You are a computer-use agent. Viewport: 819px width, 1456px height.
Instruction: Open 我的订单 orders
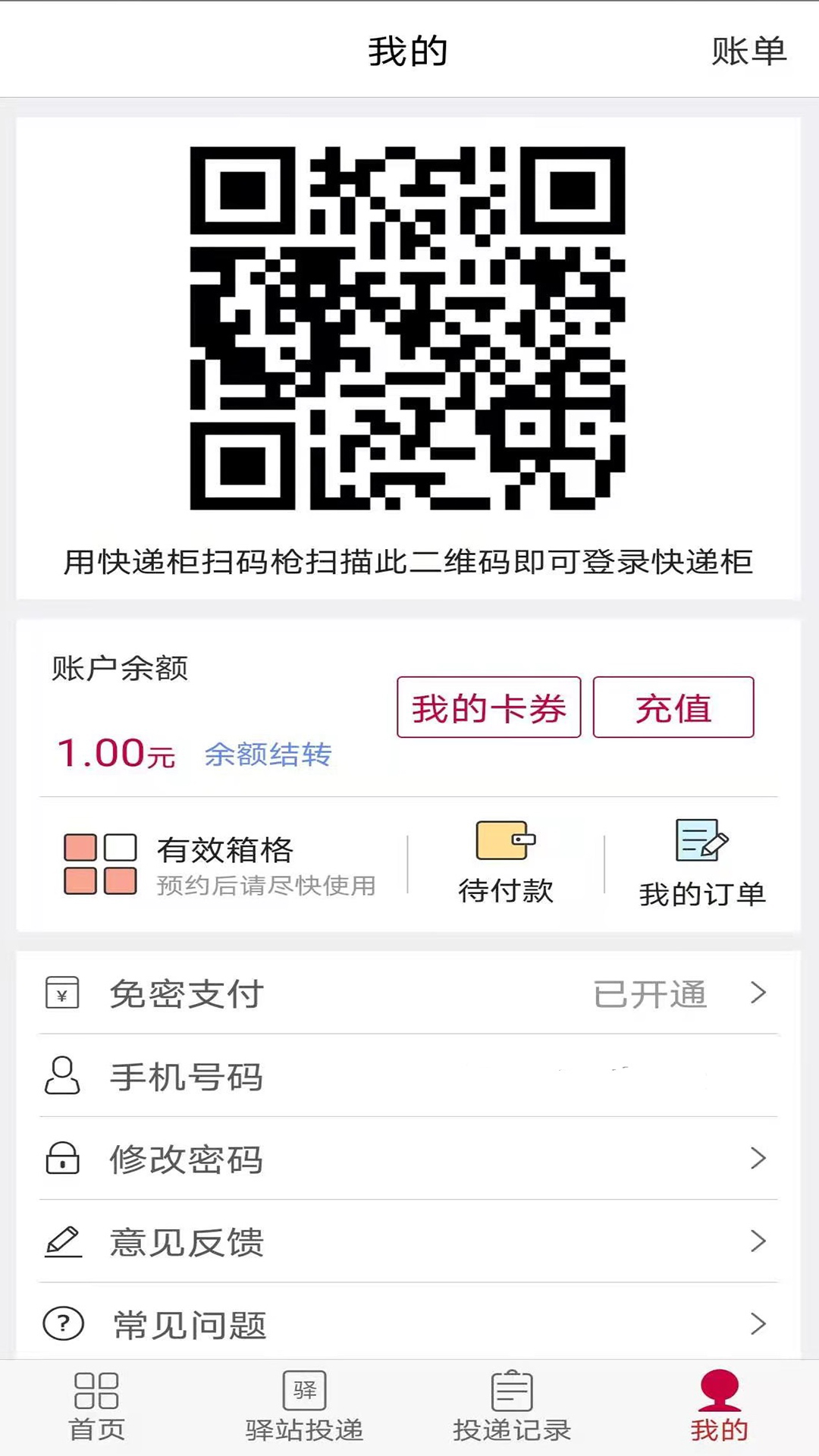tap(701, 864)
